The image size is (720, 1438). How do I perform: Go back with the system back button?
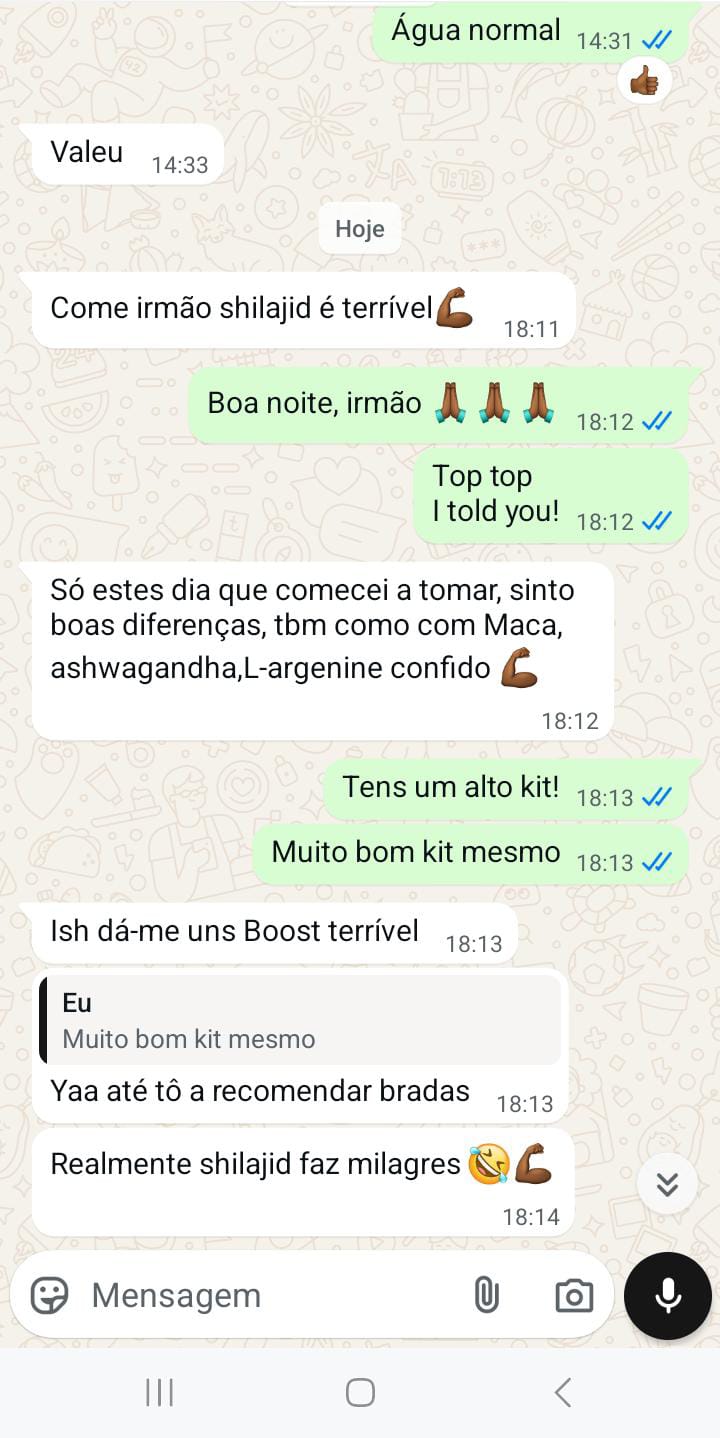click(x=563, y=1392)
